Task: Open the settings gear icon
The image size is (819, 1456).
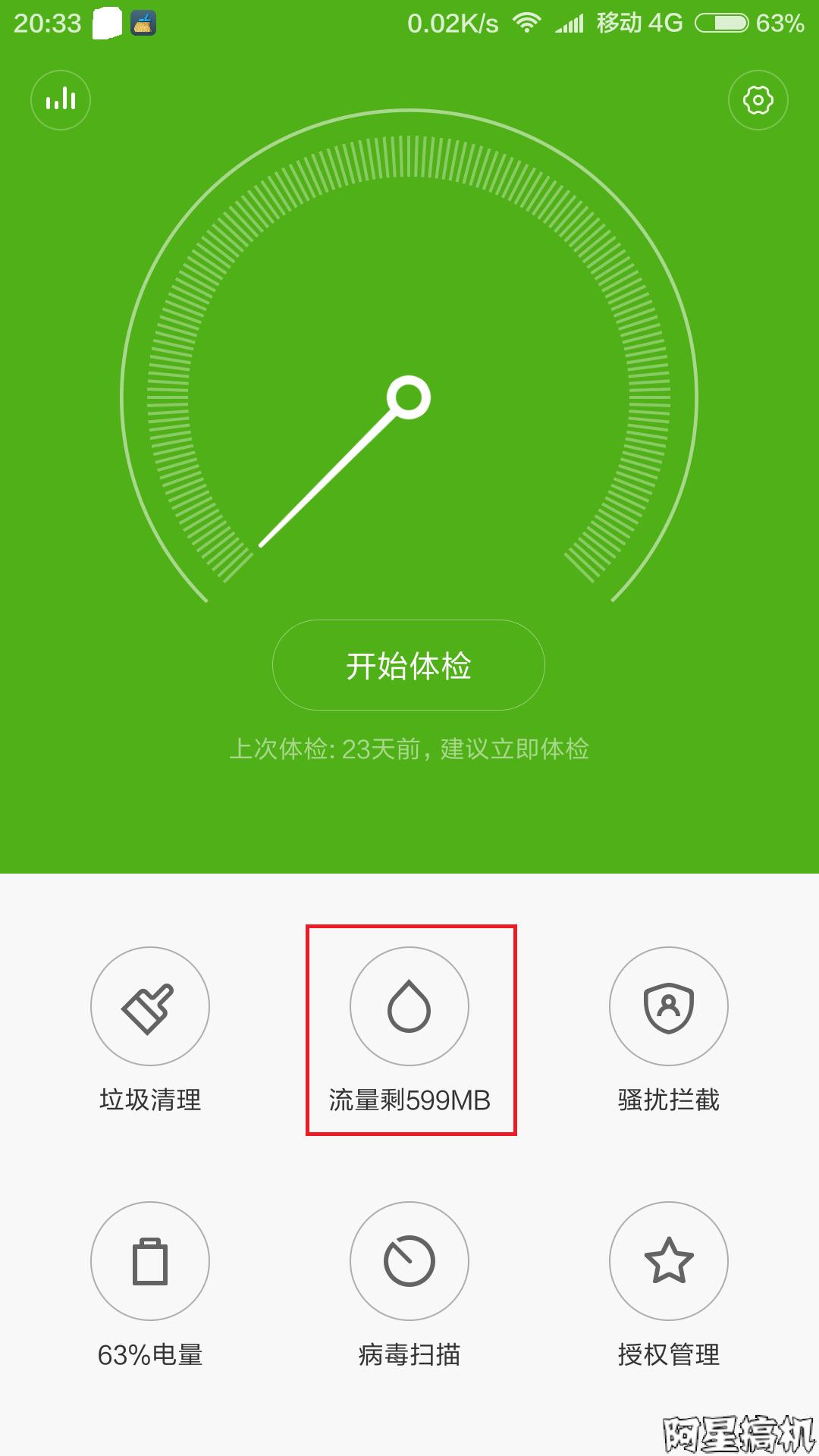Action: point(758,99)
